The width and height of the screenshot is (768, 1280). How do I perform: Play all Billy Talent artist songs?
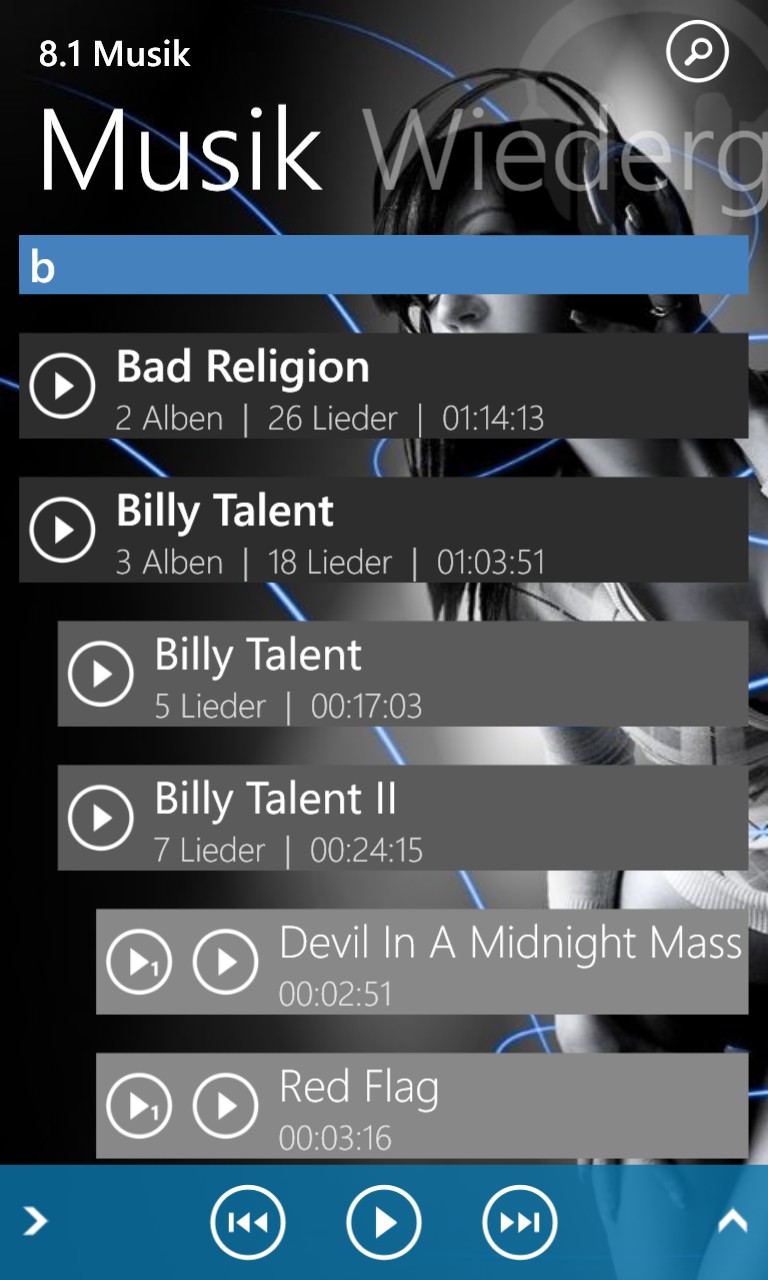click(x=62, y=529)
